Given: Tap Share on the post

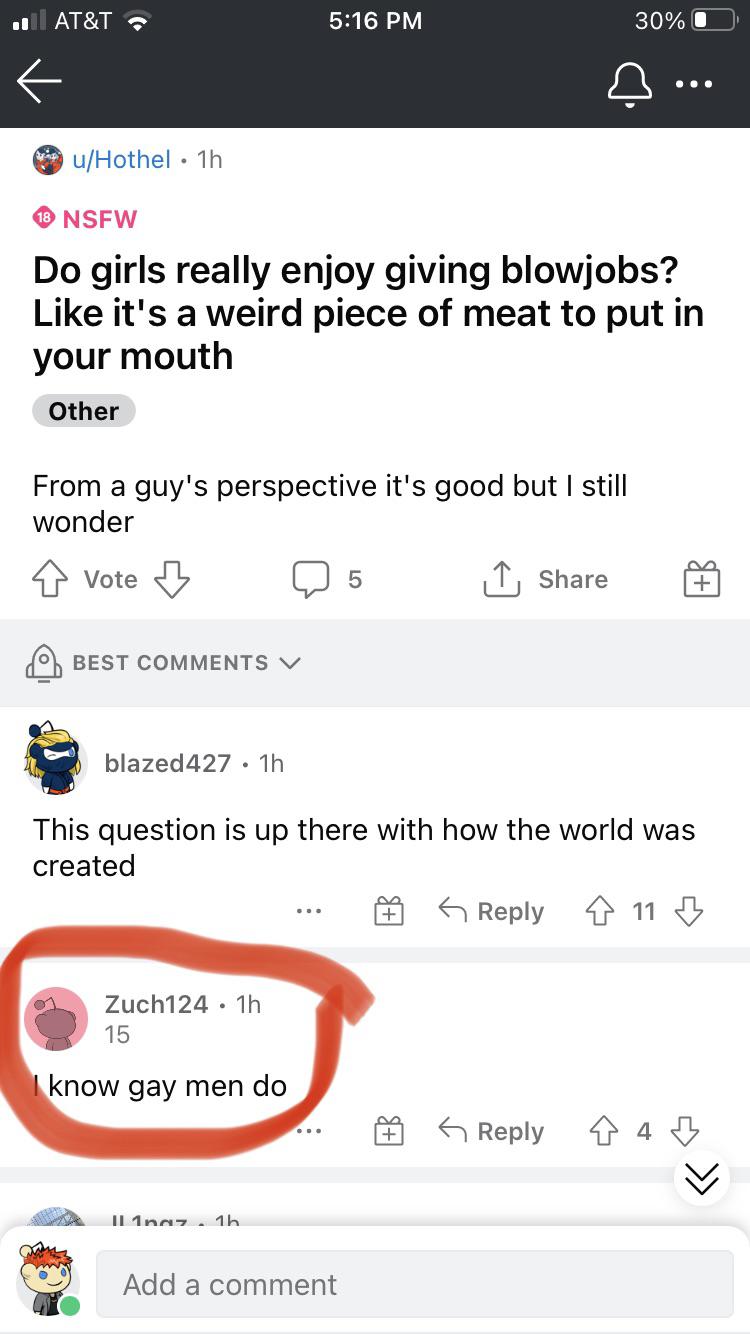Looking at the screenshot, I should point(545,578).
